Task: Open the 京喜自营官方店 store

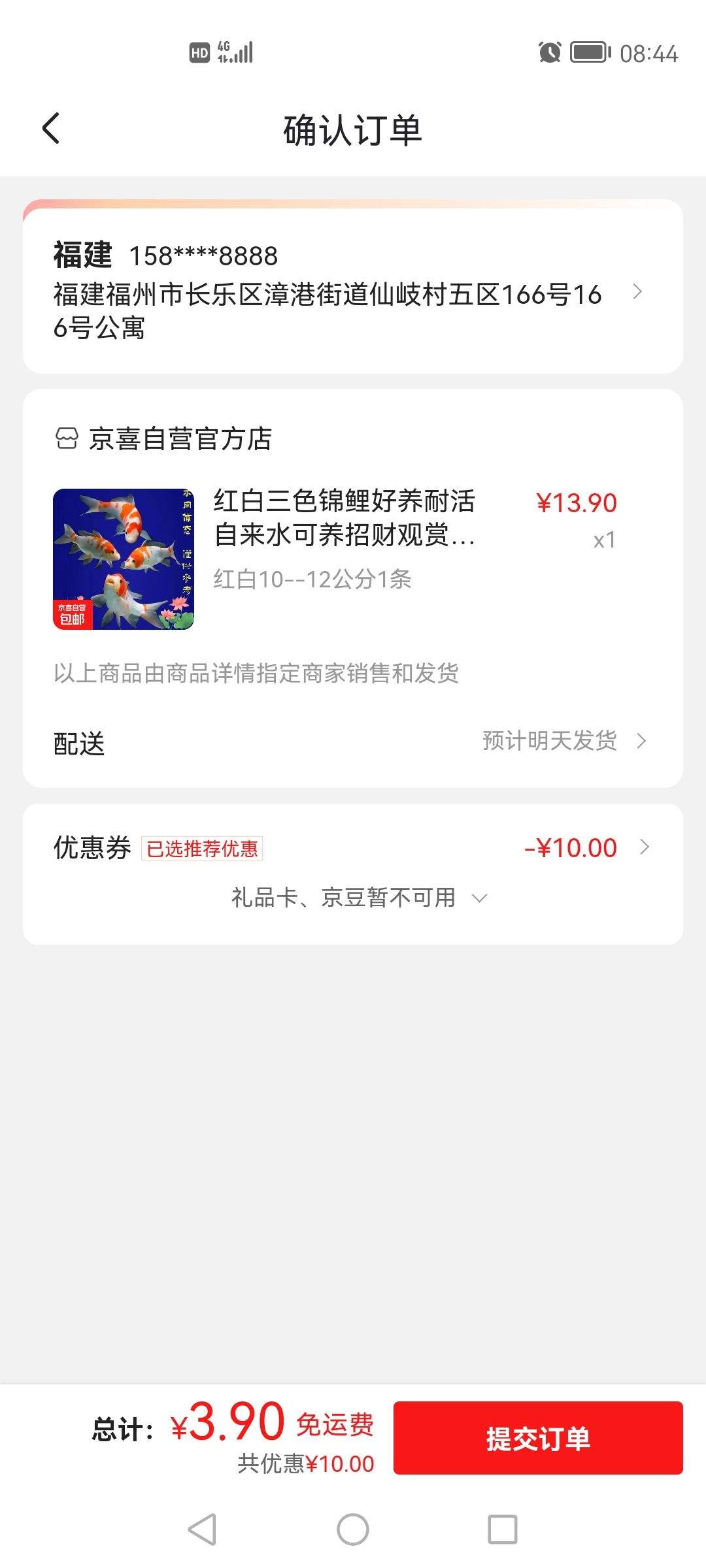Action: pyautogui.click(x=163, y=438)
